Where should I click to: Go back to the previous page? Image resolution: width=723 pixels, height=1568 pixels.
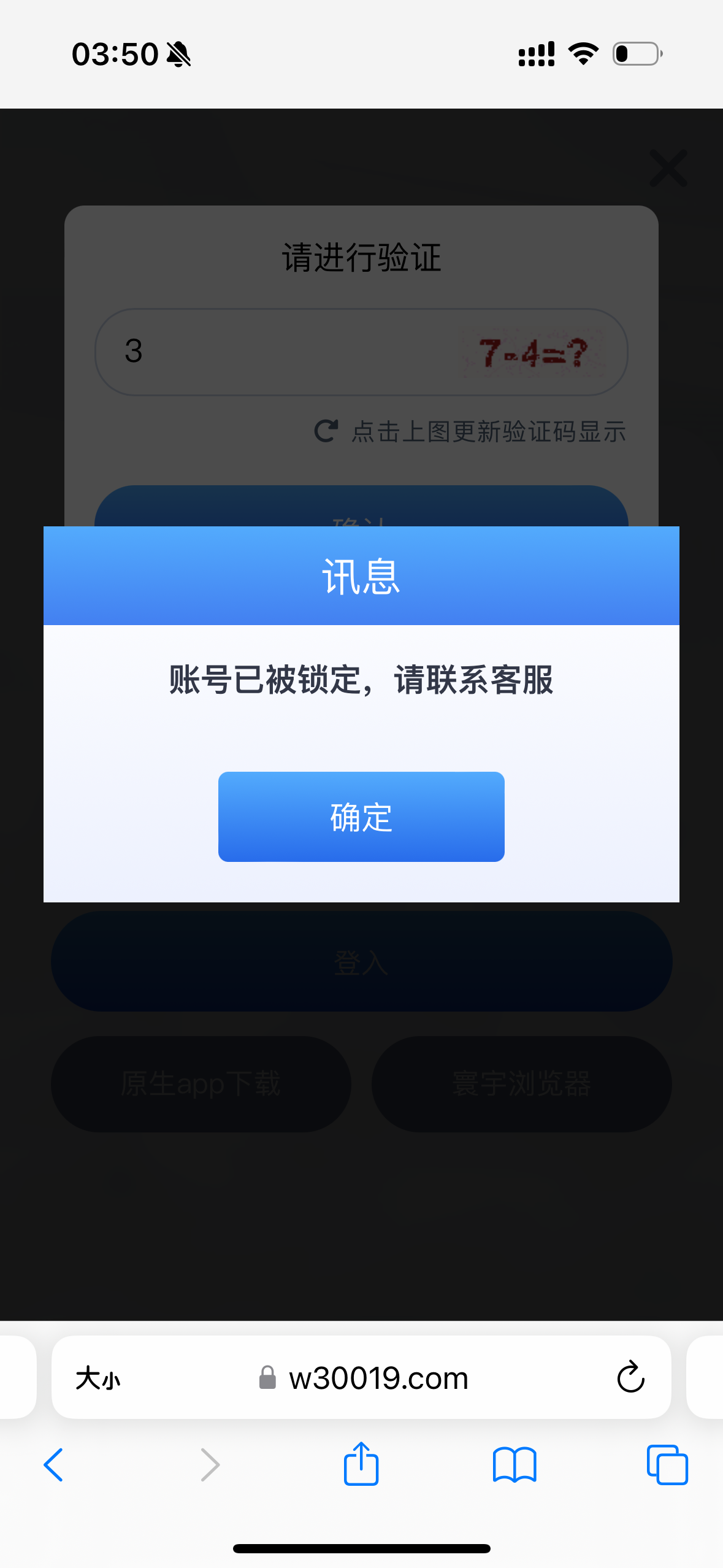pyautogui.click(x=53, y=1465)
